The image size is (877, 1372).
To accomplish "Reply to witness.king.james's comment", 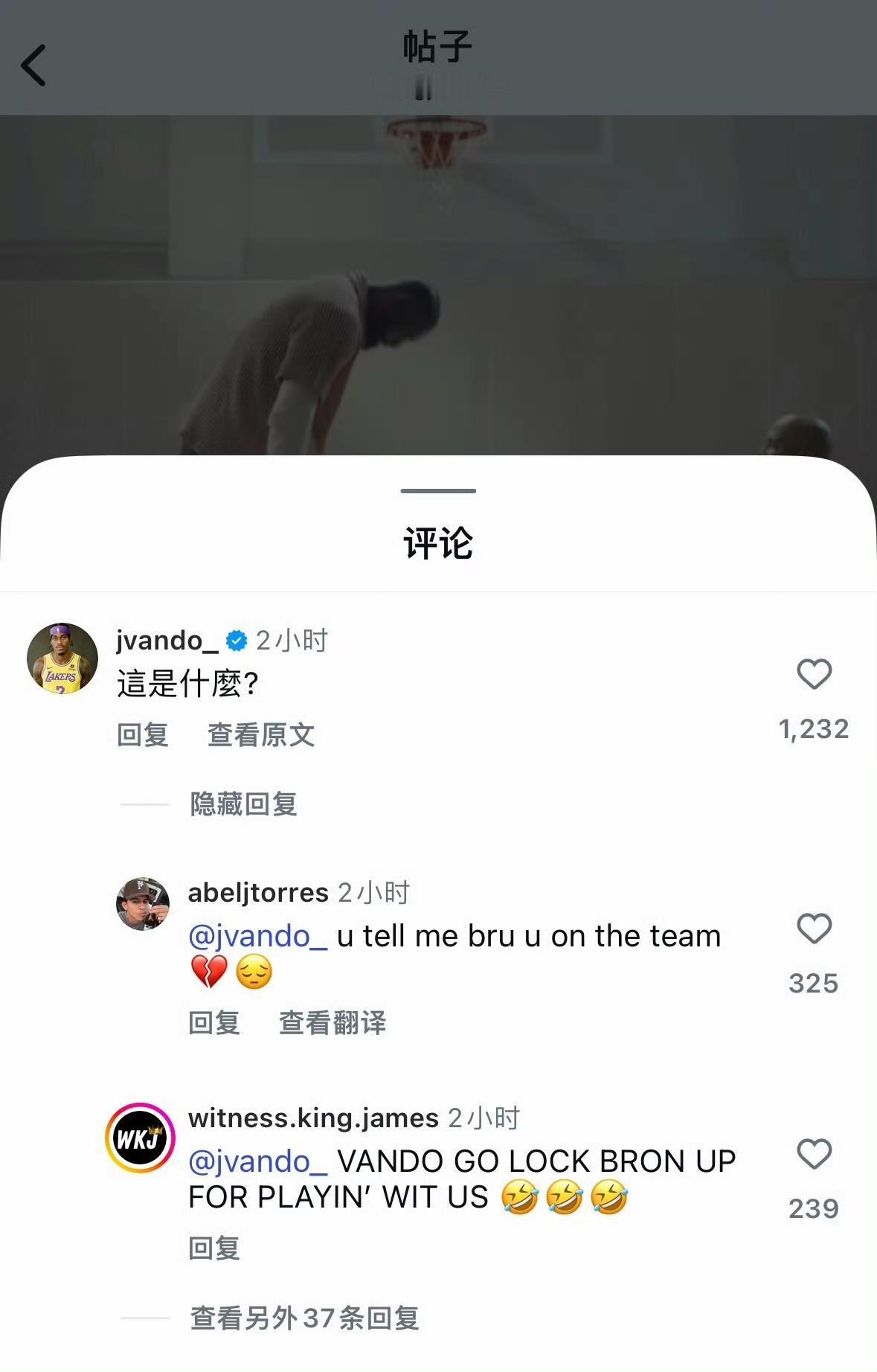I will (x=214, y=1248).
